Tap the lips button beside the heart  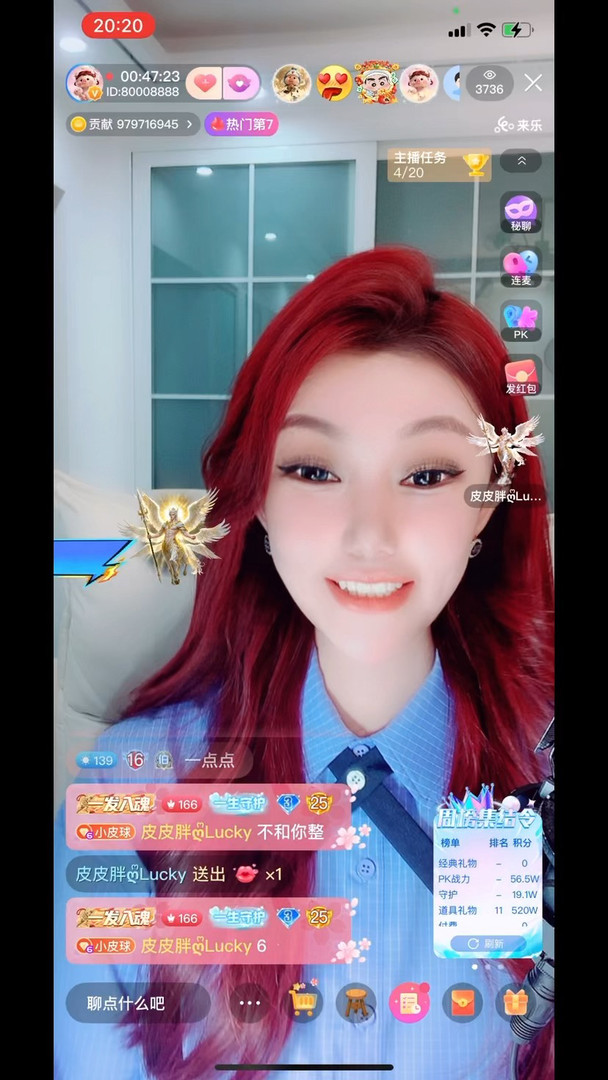click(x=240, y=83)
